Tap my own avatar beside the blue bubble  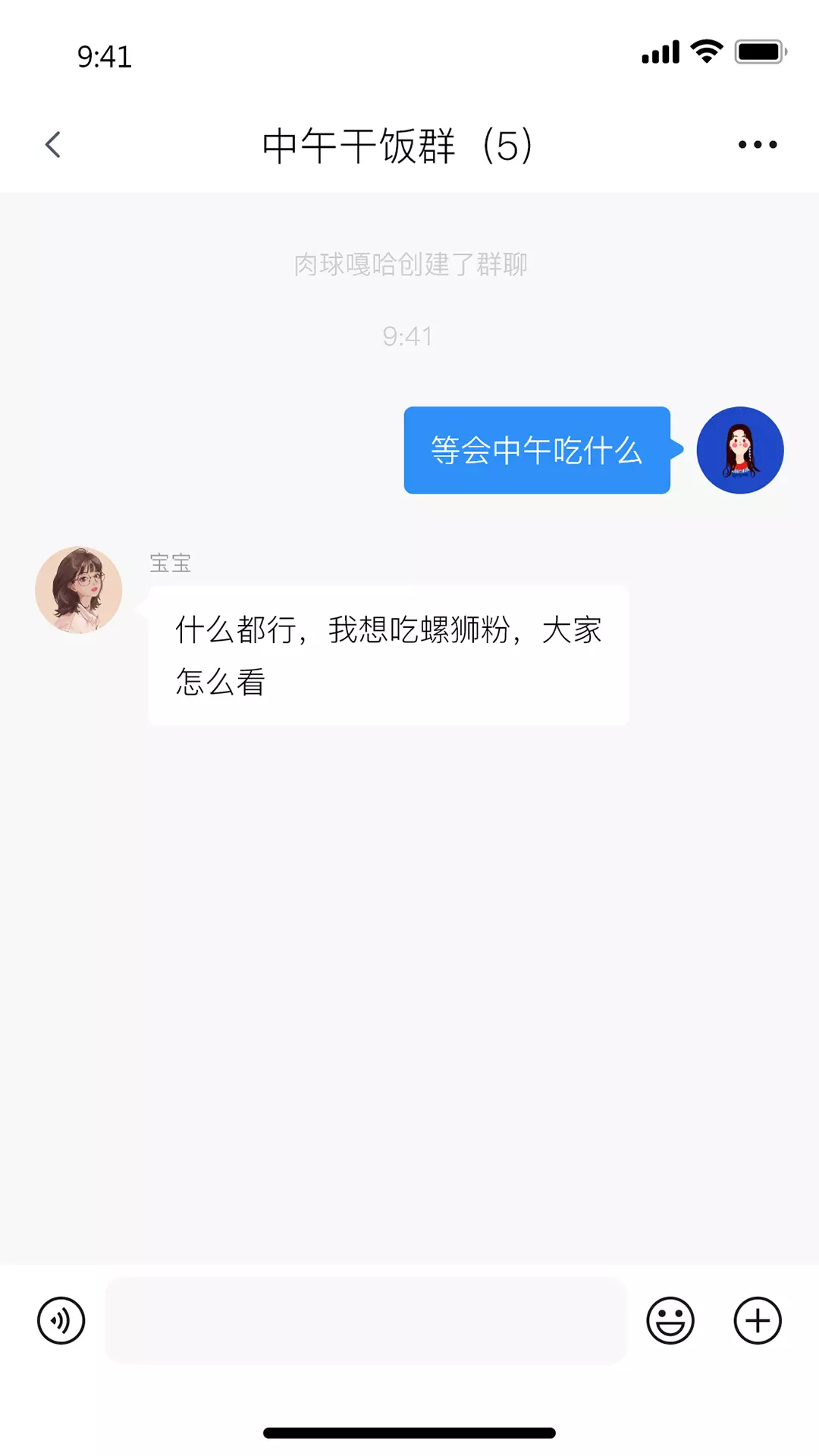(x=740, y=450)
